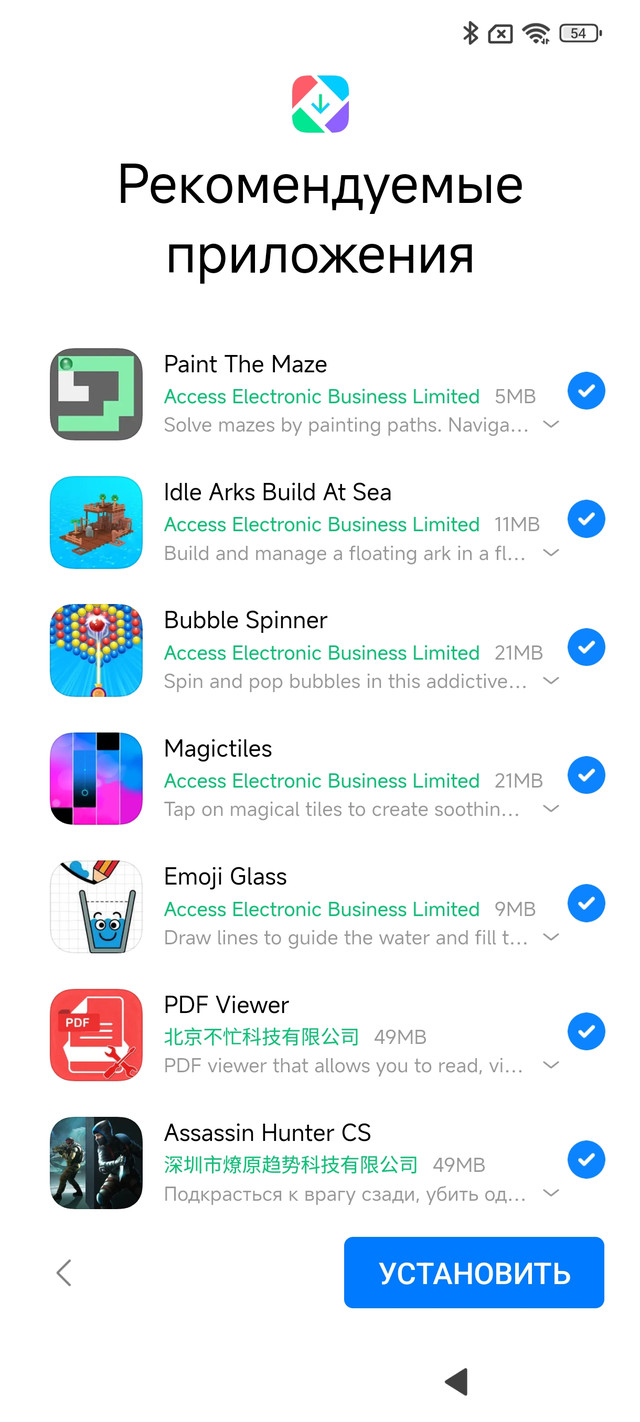
Task: Uncheck Assassin Hunter CS
Action: click(x=586, y=1159)
